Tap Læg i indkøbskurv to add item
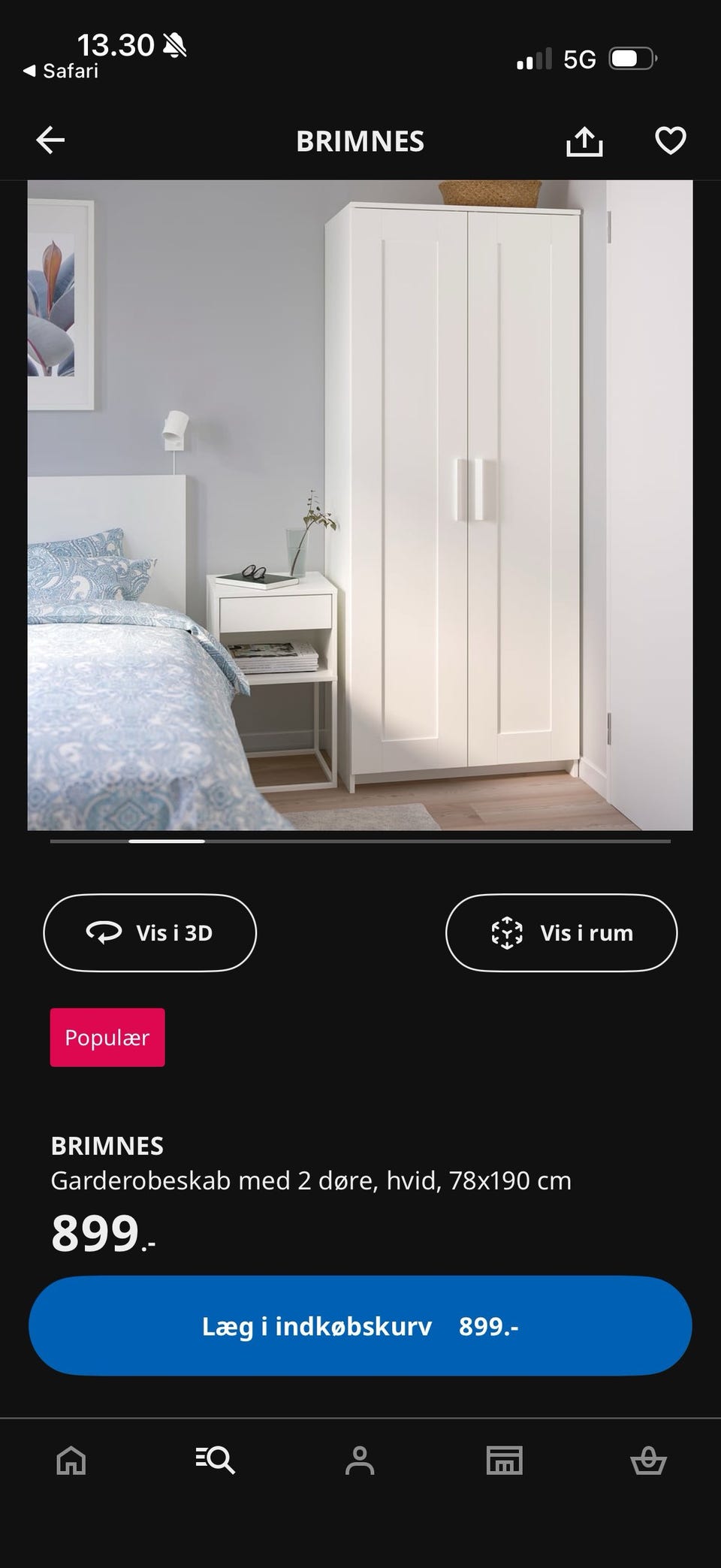 [x=360, y=1325]
